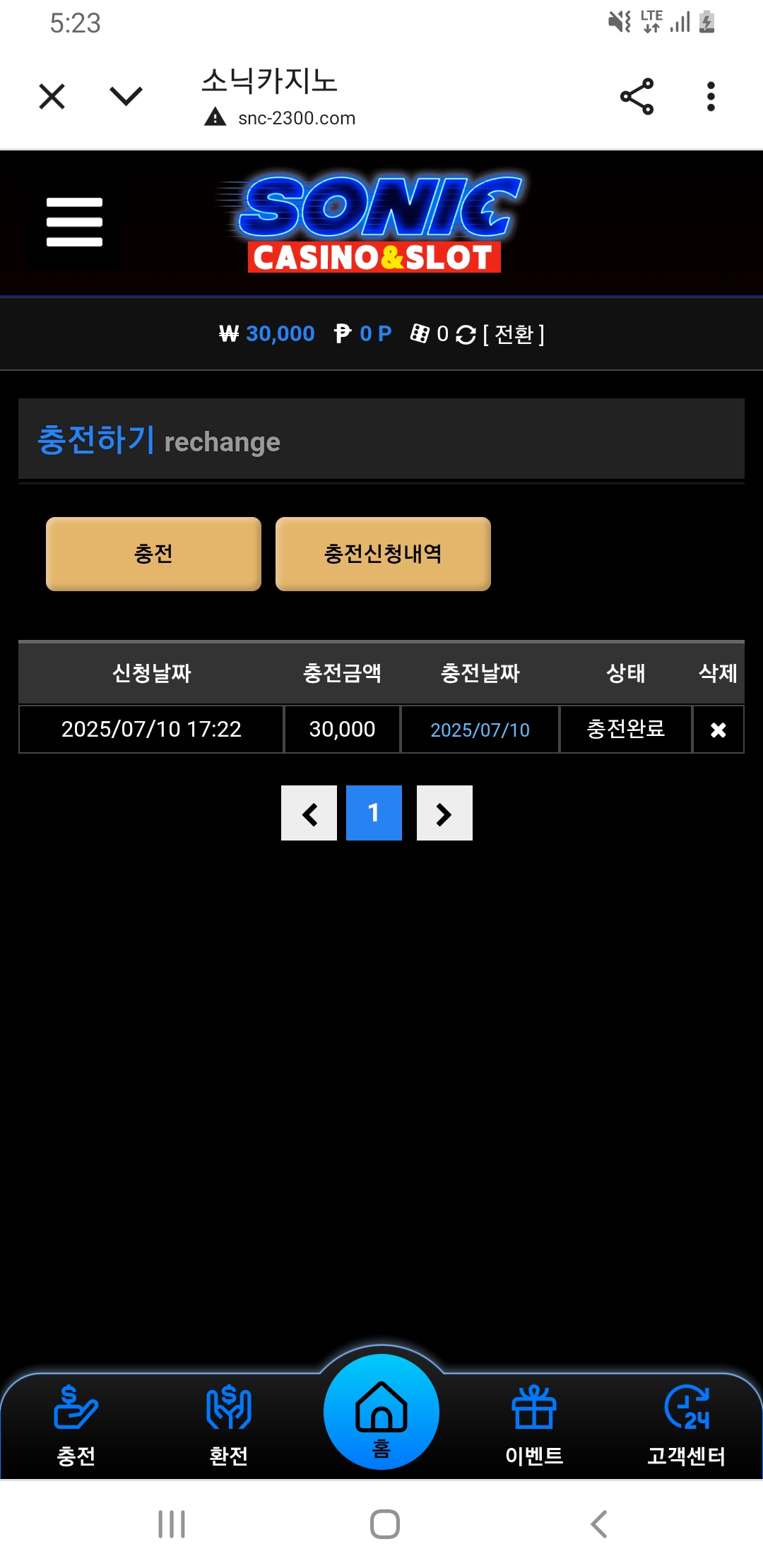Select the 충전 gold button
Image resolution: width=763 pixels, height=1568 pixels.
(153, 554)
